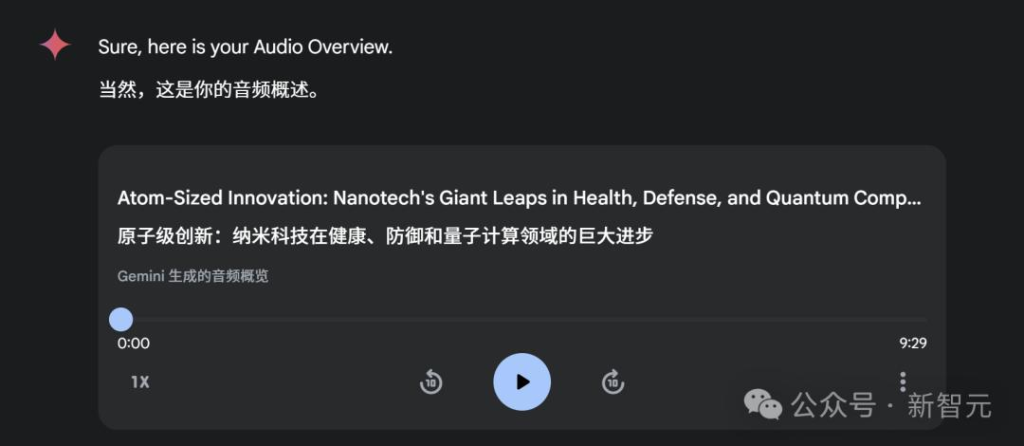Change the 1X playback speed
1024x446 pixels.
pyautogui.click(x=140, y=382)
